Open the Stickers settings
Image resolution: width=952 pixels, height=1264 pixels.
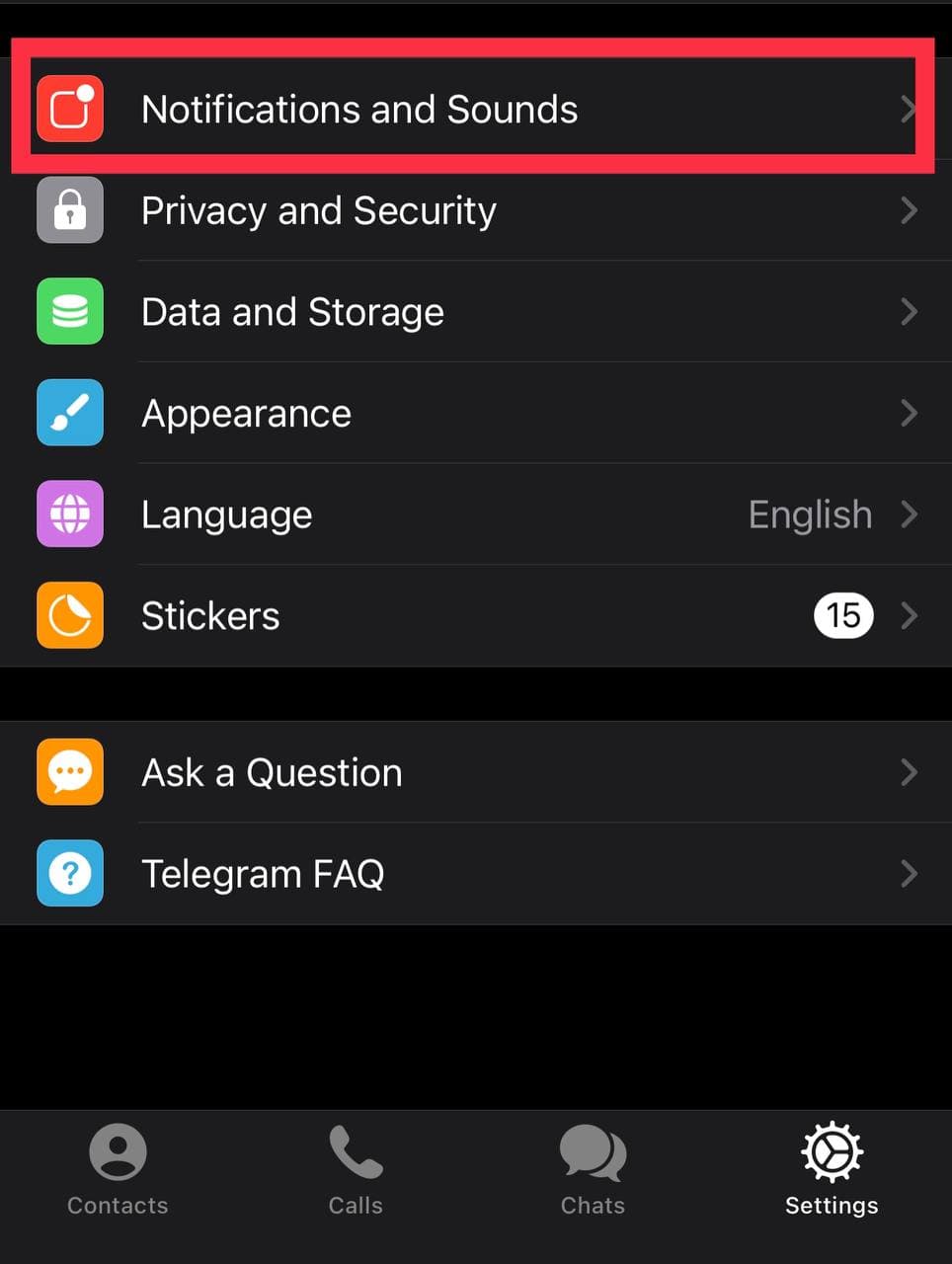click(x=211, y=616)
